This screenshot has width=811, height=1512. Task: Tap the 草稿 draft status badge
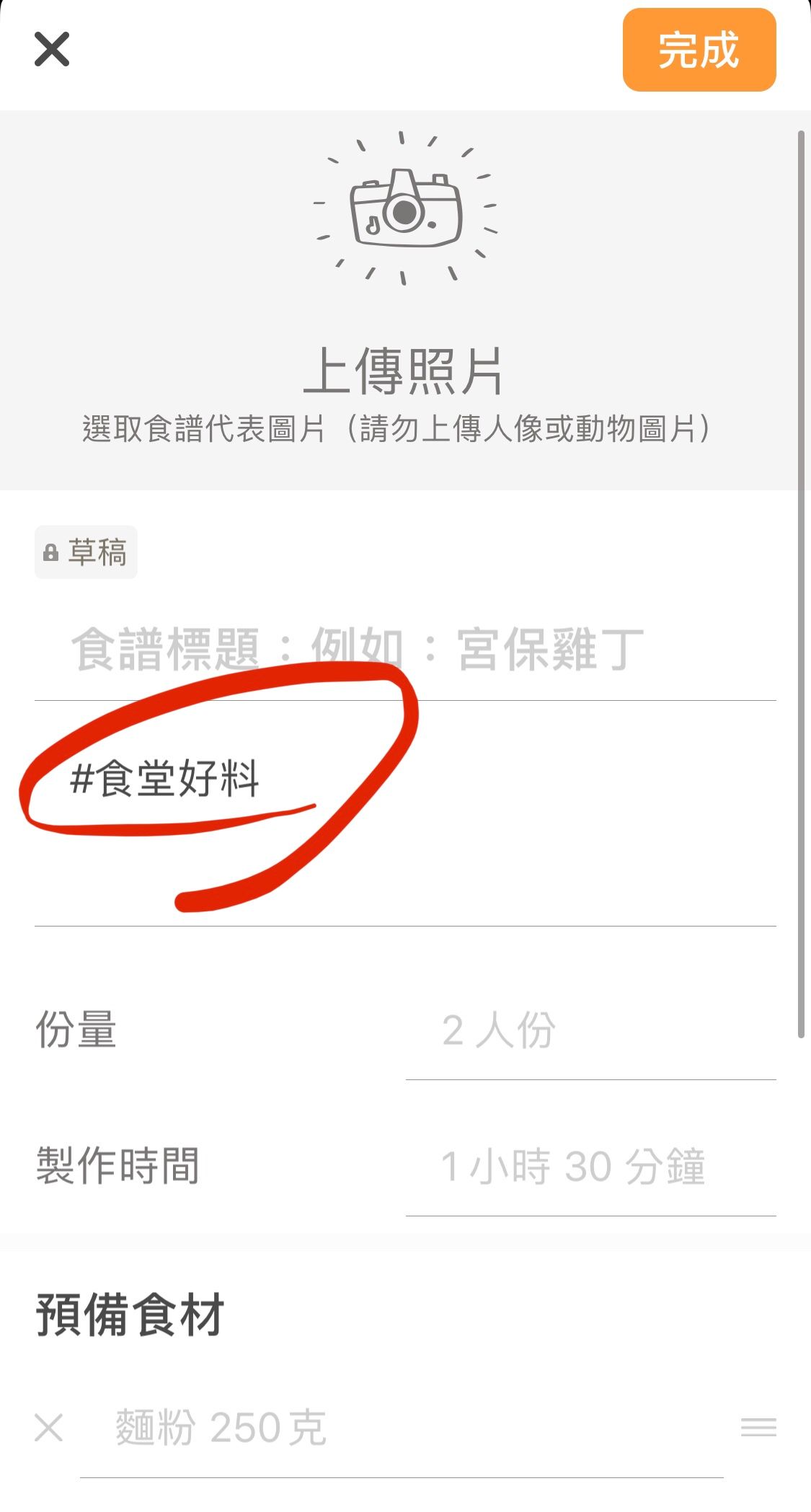click(86, 552)
